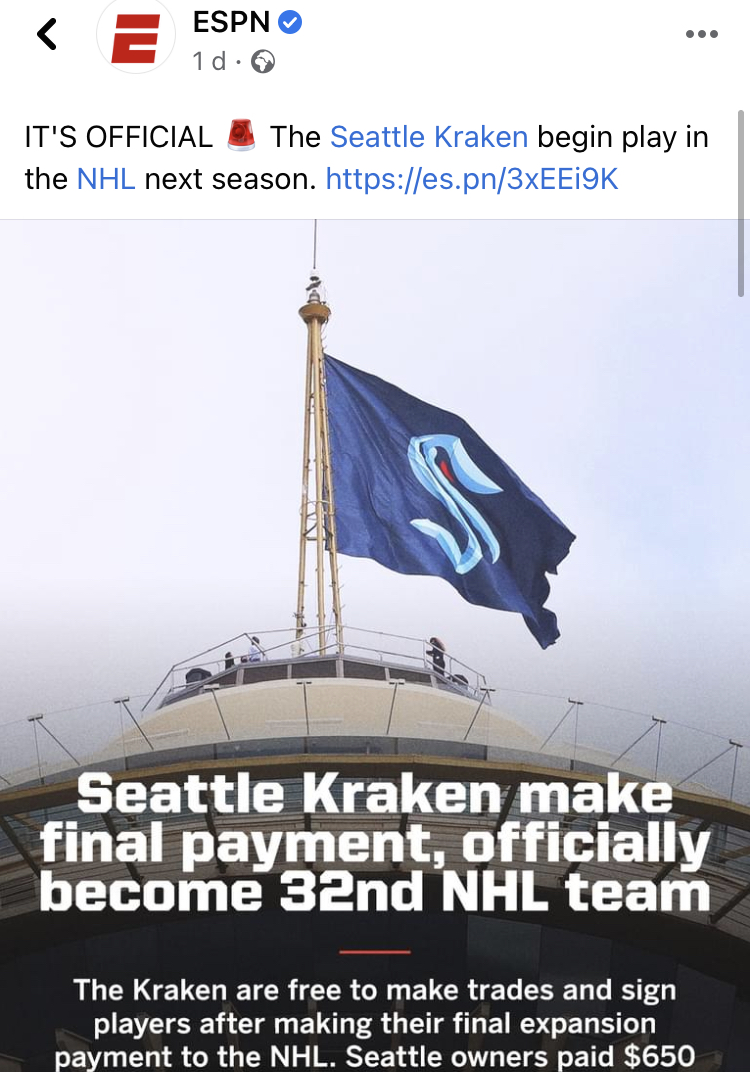750x1072 pixels.
Task: Open the post's three-dot options menu
Action: tap(702, 35)
